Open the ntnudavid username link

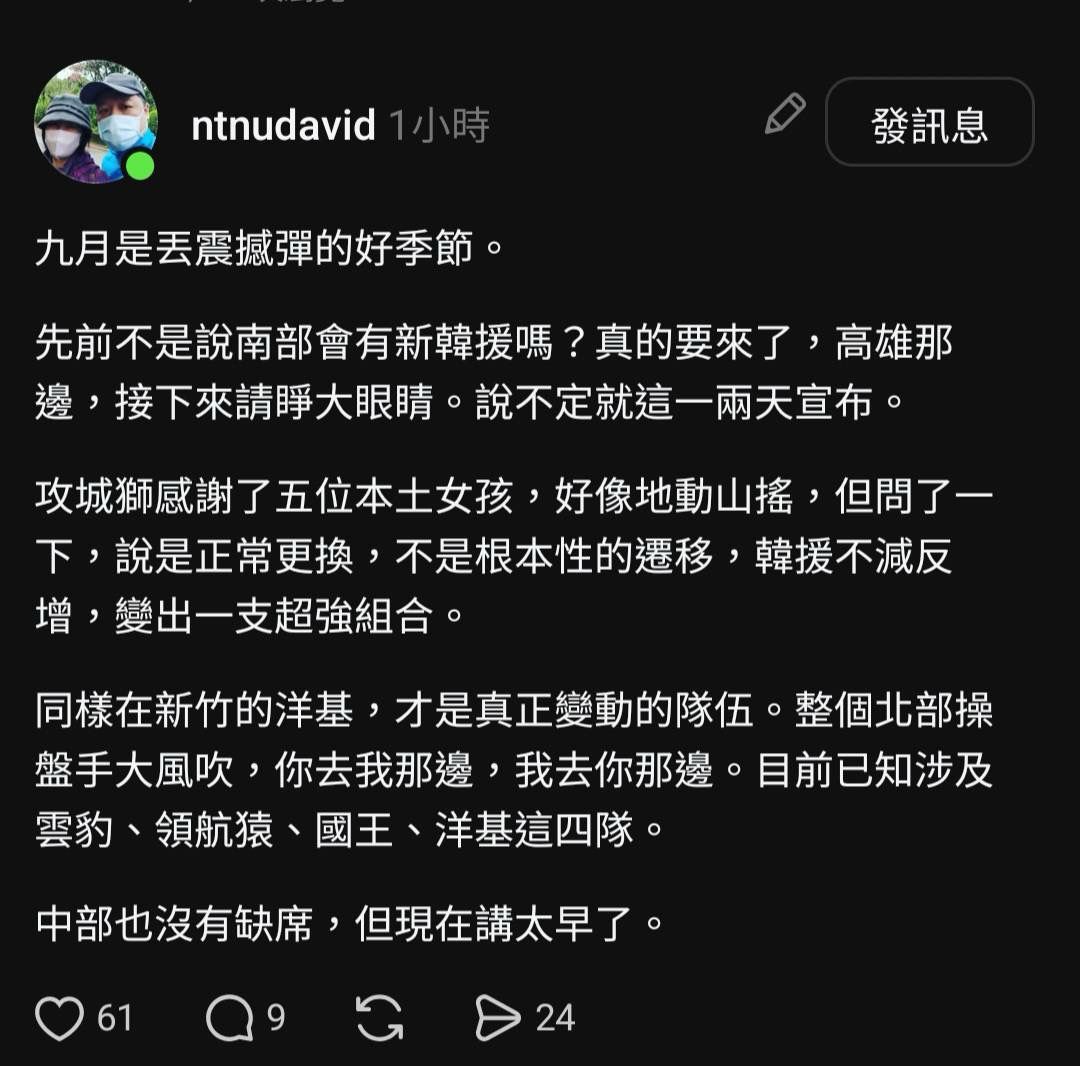(283, 125)
